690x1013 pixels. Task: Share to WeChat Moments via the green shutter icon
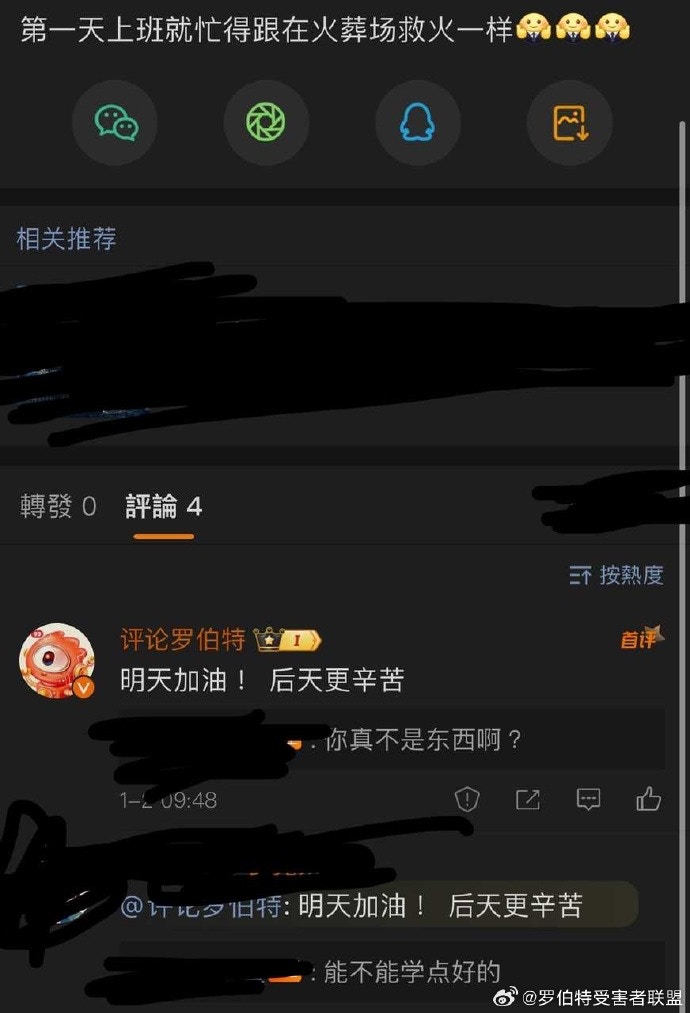(x=266, y=123)
